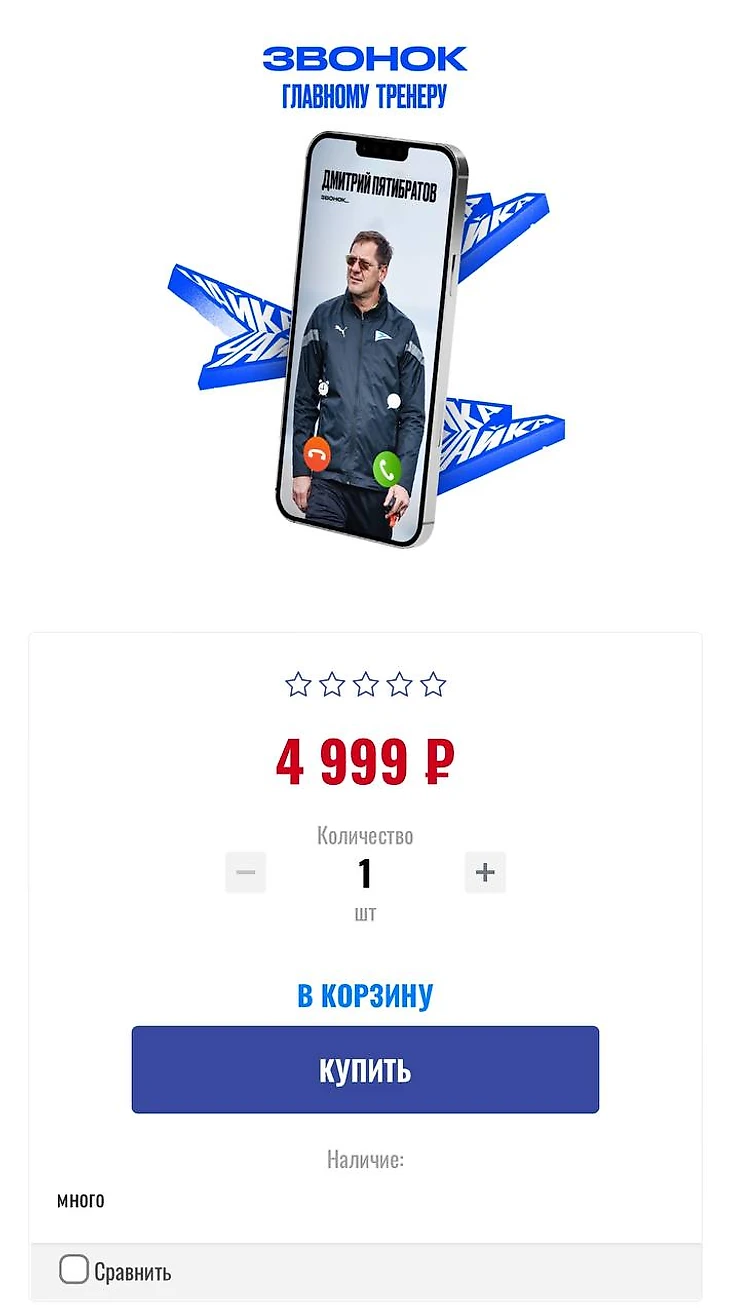Viewport: 730px width, 1314px height.
Task: Rate the product five stars
Action: tap(433, 685)
